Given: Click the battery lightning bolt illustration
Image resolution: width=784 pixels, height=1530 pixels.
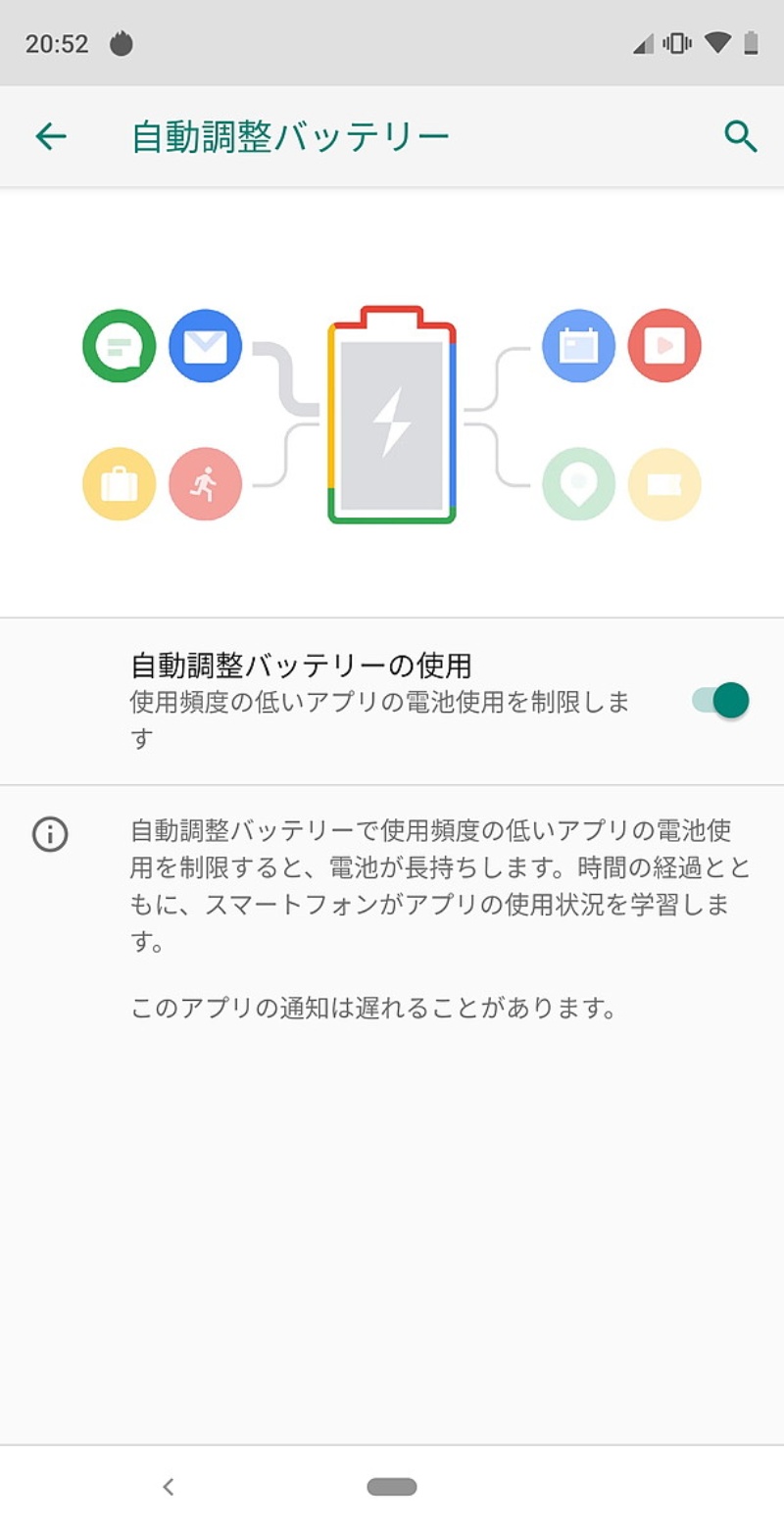Looking at the screenshot, I should tap(391, 417).
